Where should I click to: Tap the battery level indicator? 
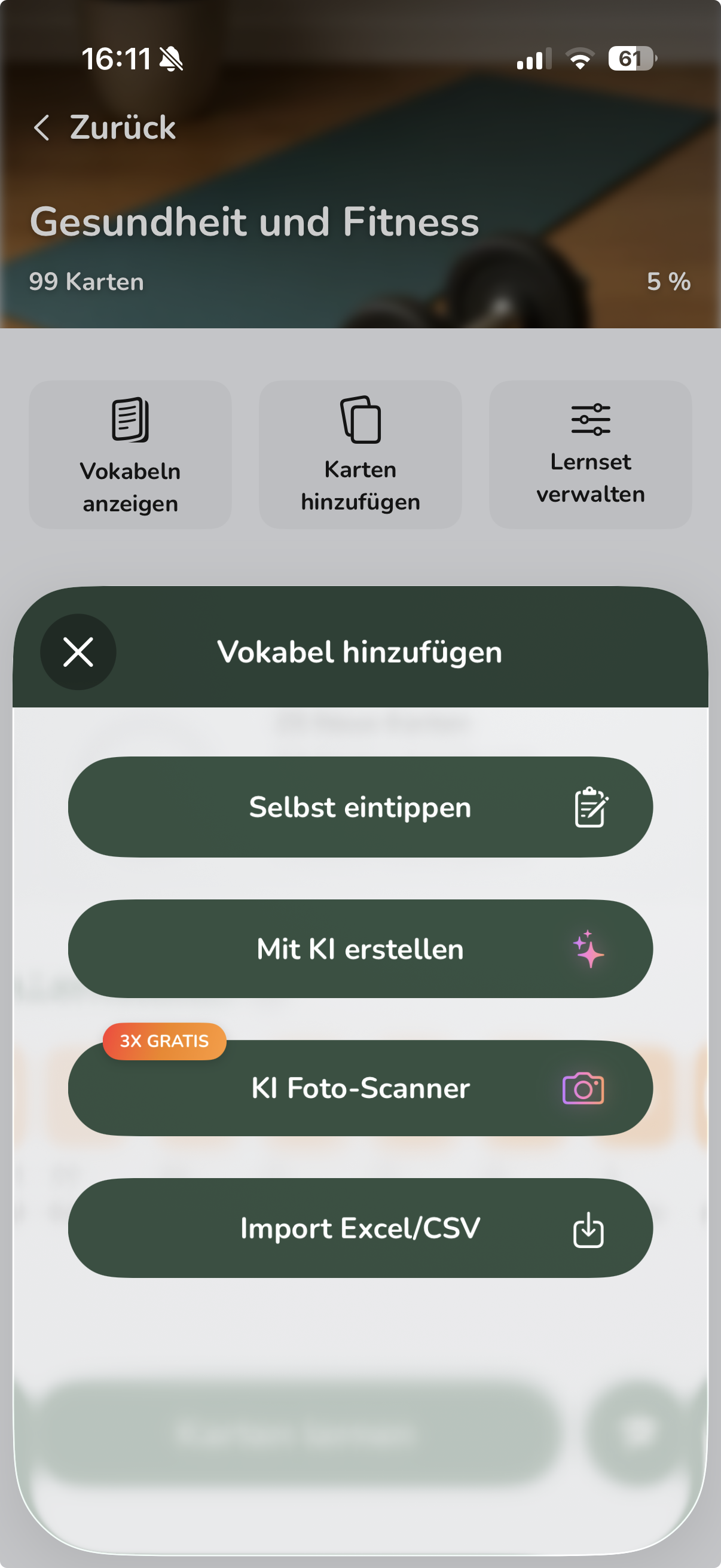click(631, 59)
